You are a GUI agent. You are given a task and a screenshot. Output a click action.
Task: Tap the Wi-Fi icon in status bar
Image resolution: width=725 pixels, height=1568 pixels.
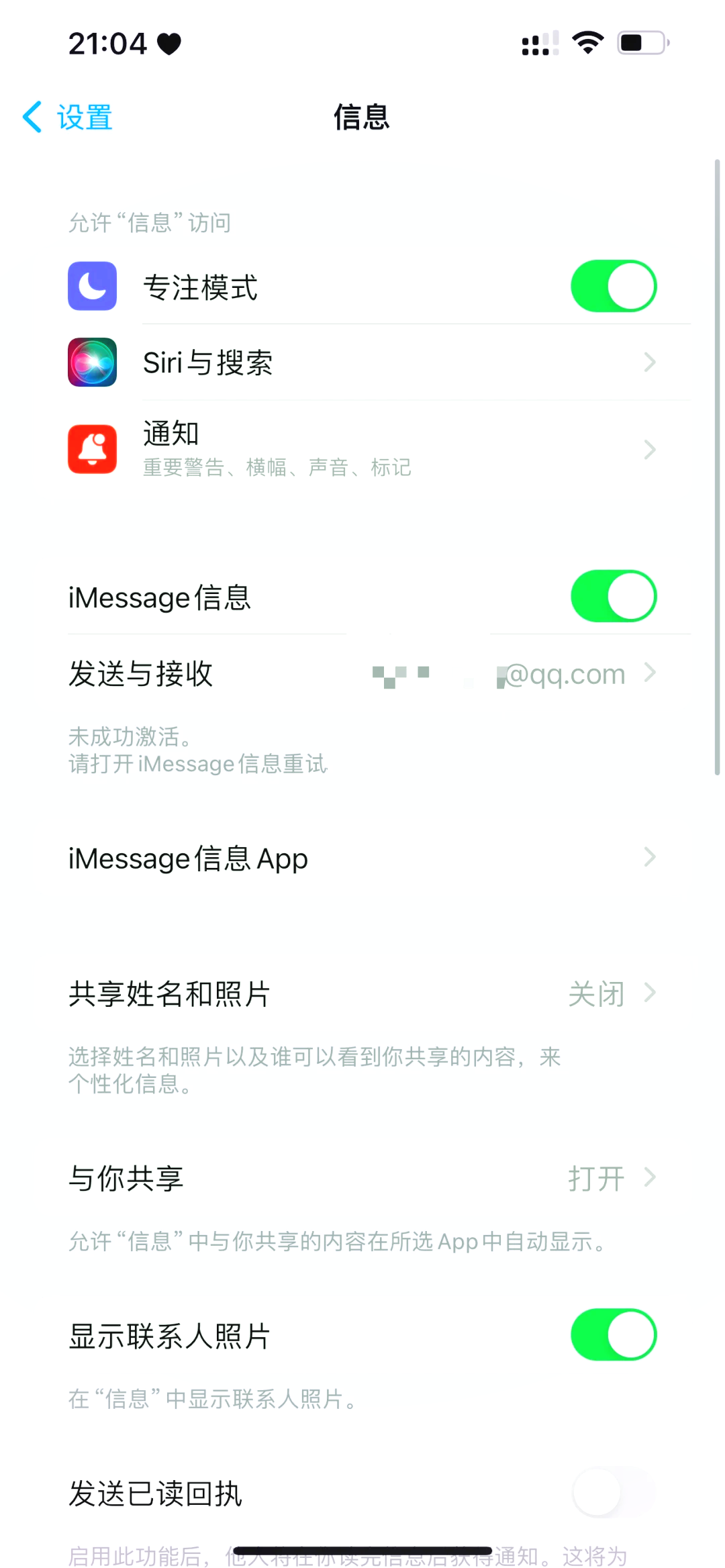tap(587, 42)
